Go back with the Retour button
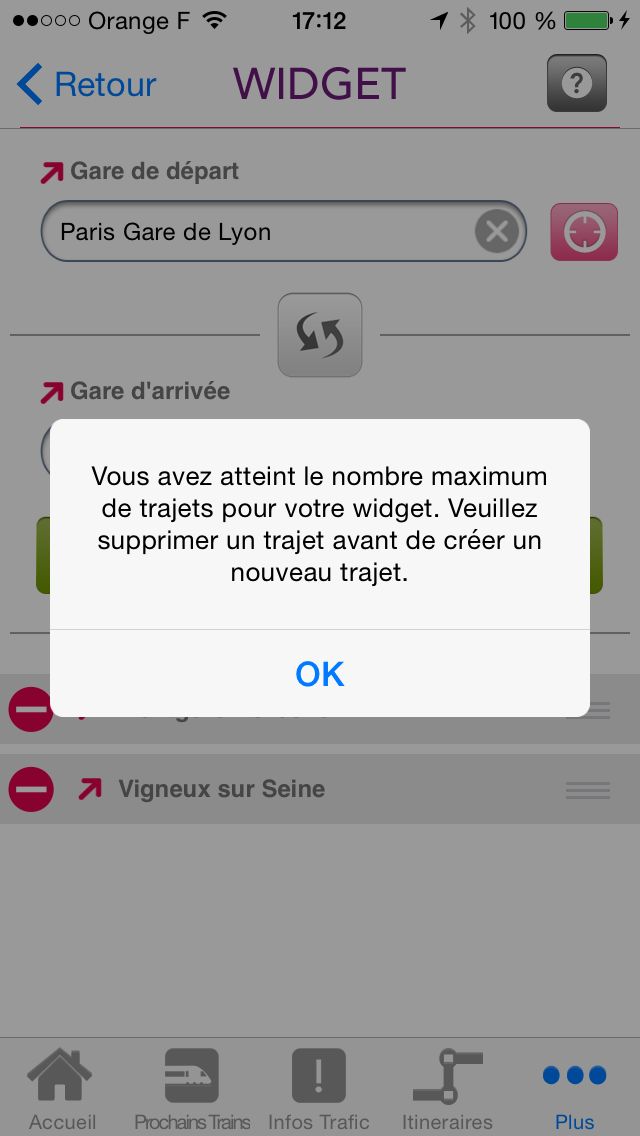 [x=88, y=85]
